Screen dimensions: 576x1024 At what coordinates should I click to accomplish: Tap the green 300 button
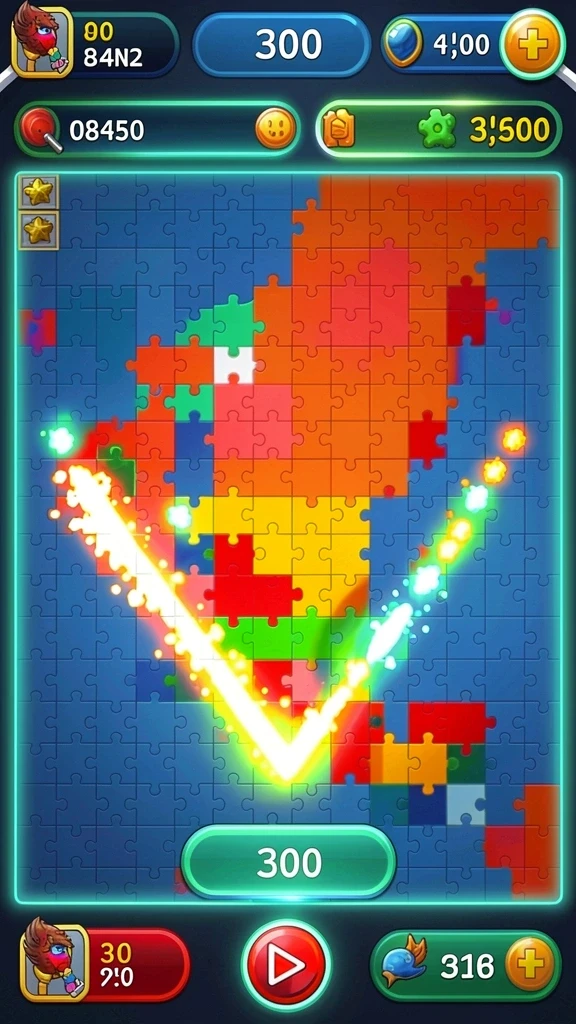289,863
